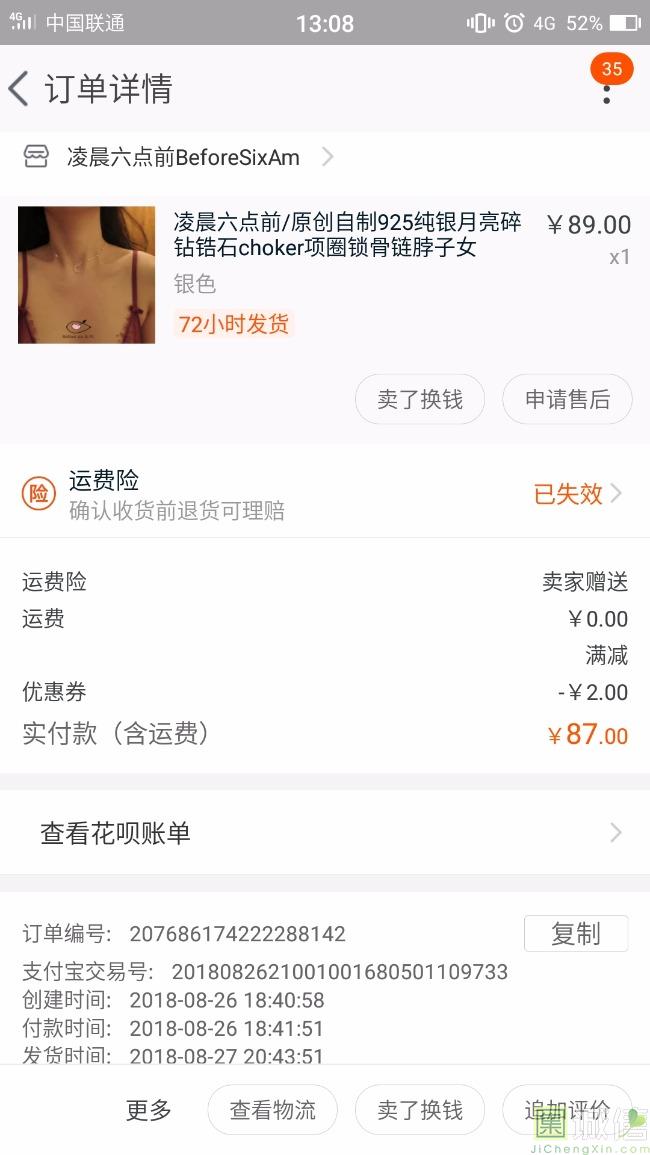Viewport: 650px width, 1155px height.
Task: Tap 申请售后 for this order
Action: 567,400
